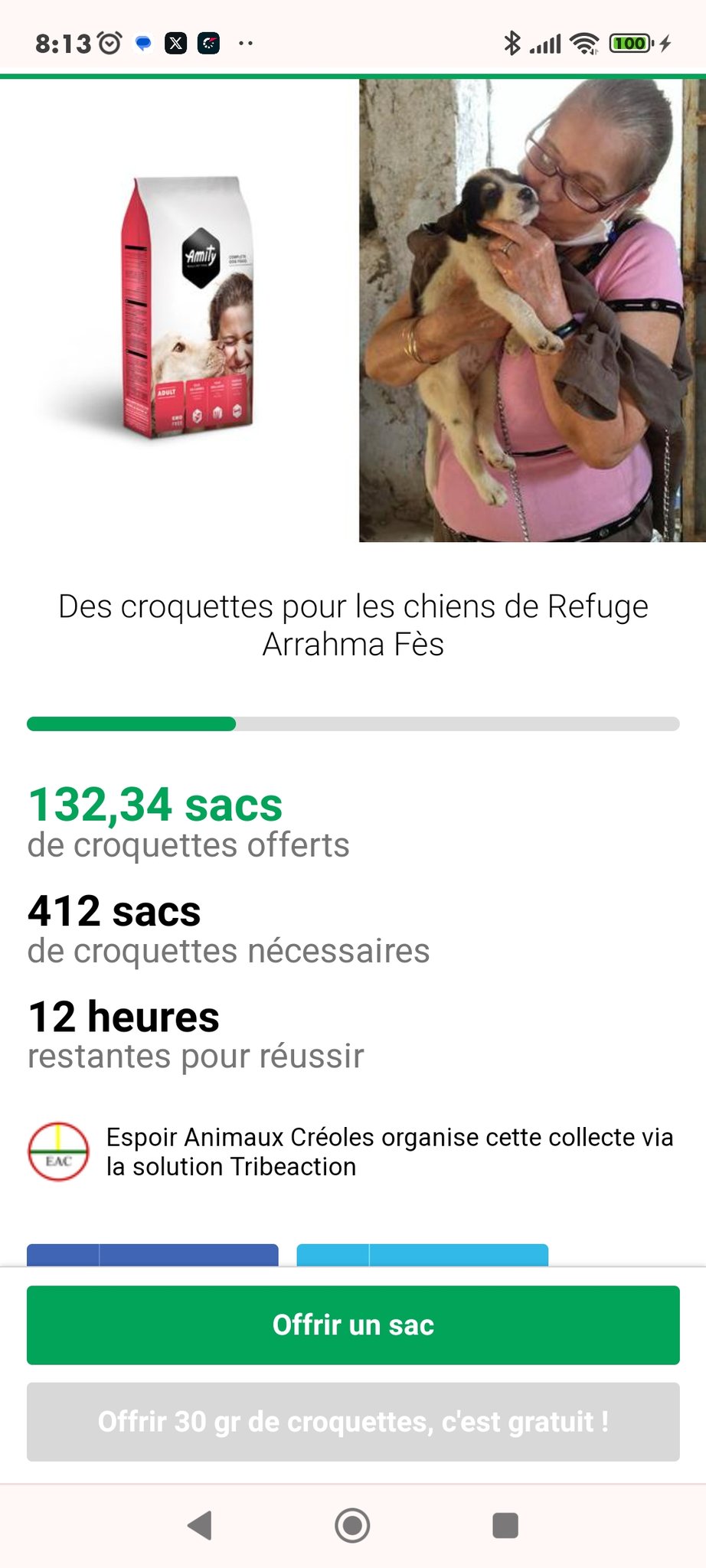Tap the green "Offrir un sac" button
The width and height of the screenshot is (706, 1568).
pos(353,1325)
